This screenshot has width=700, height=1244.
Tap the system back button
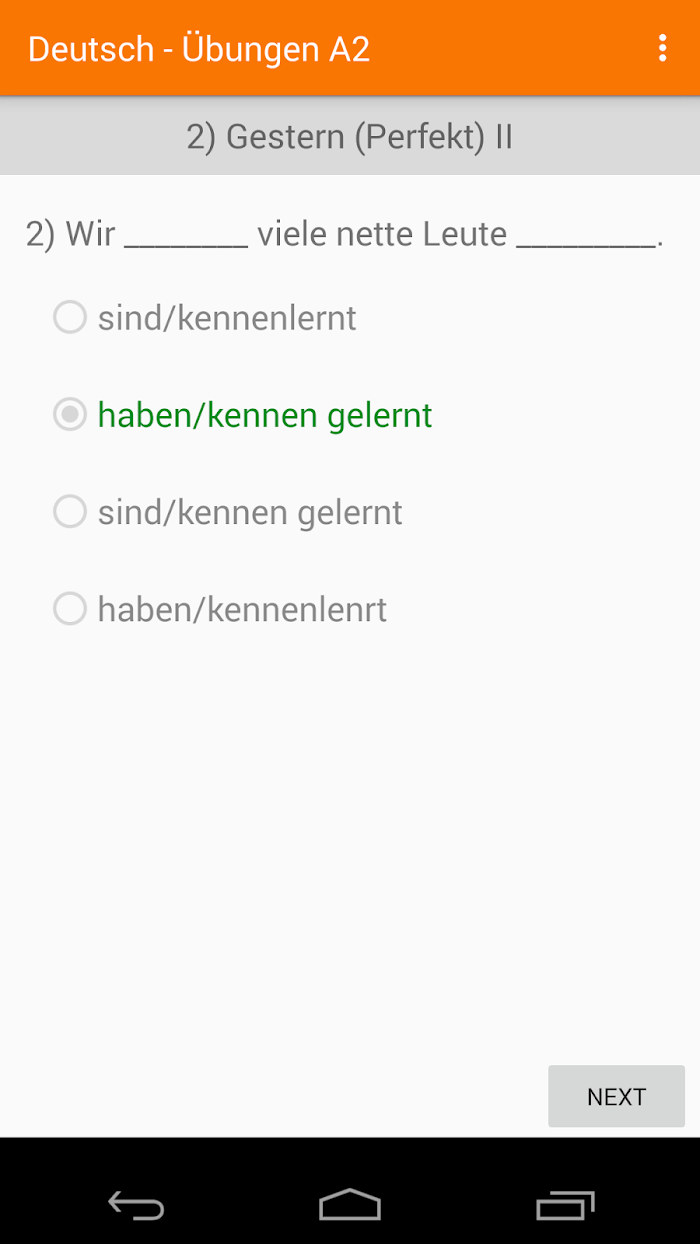(136, 1205)
